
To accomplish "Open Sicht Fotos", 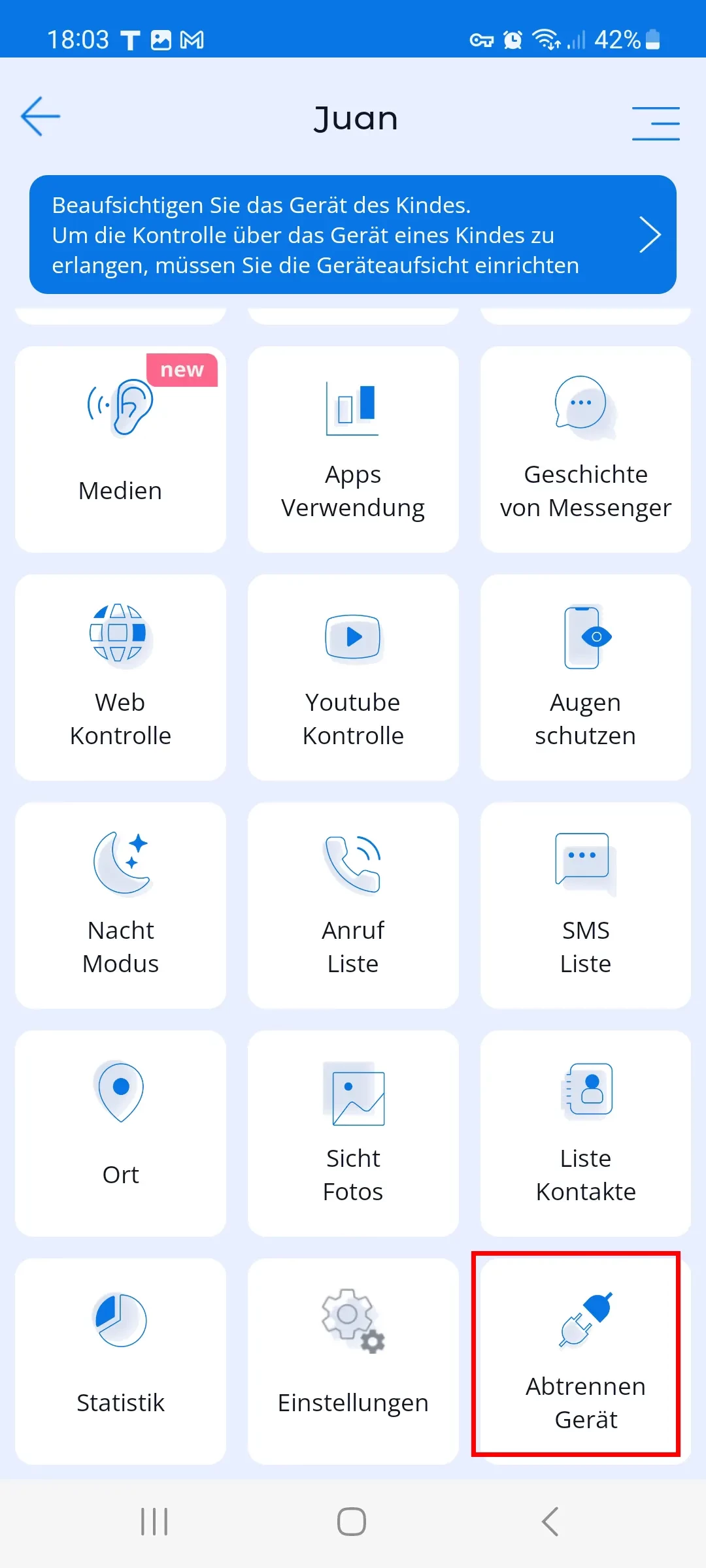I will tap(353, 1134).
